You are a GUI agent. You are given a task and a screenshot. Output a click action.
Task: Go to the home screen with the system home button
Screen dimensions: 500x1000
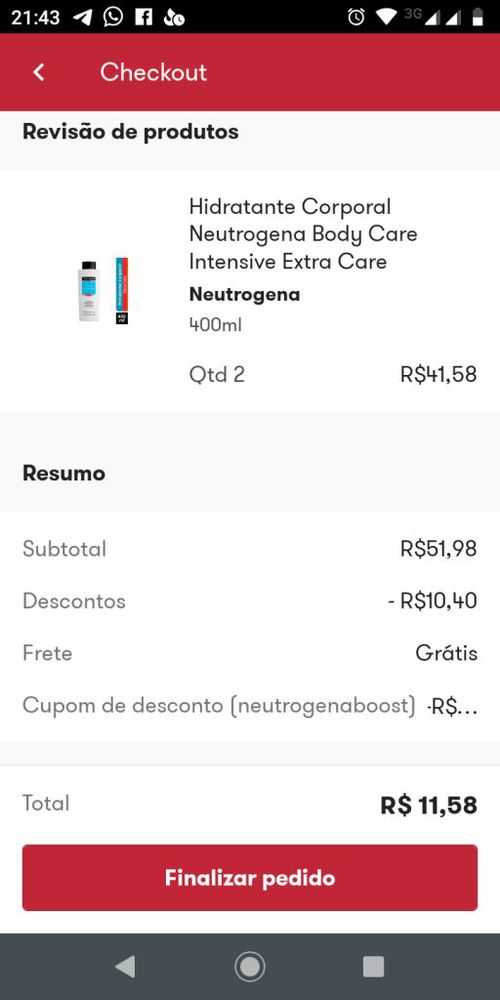point(250,967)
